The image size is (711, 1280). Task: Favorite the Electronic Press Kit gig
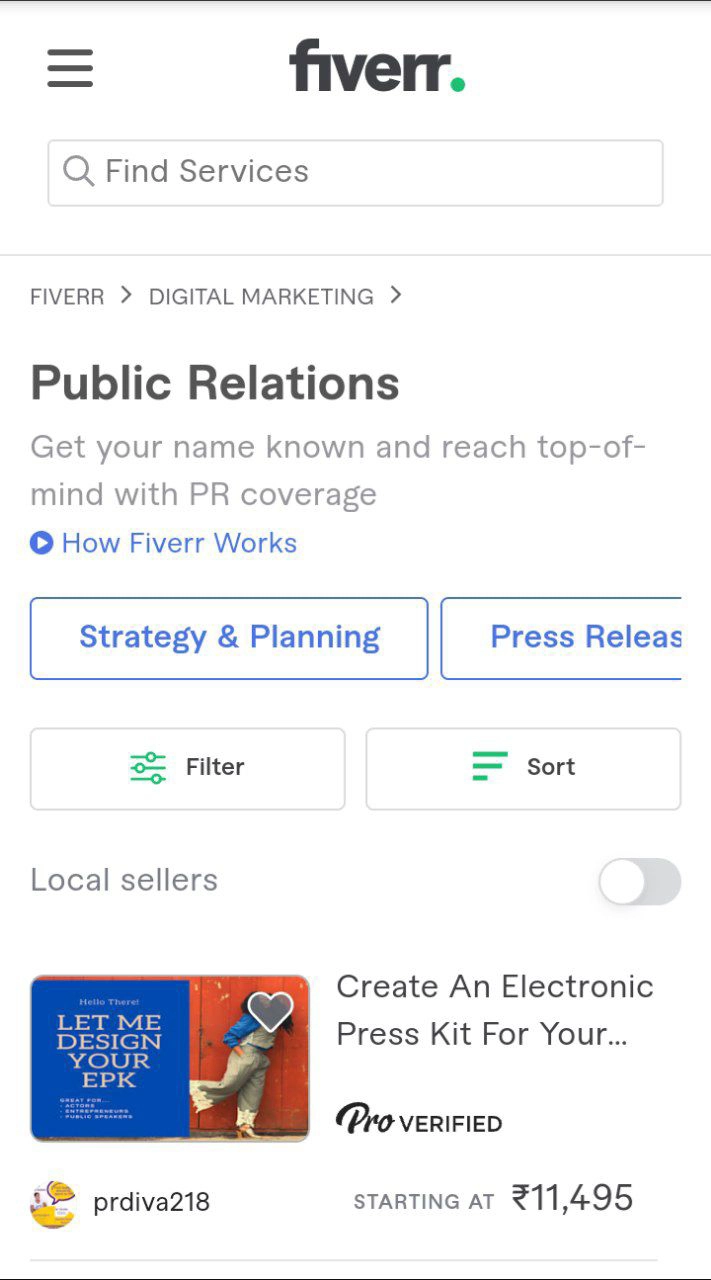point(270,1011)
